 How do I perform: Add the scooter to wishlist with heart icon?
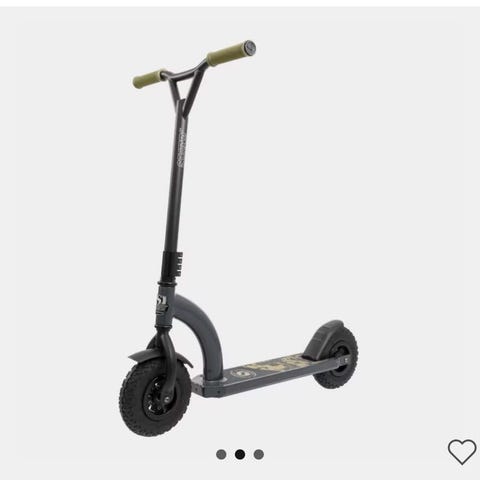pyautogui.click(x=462, y=452)
